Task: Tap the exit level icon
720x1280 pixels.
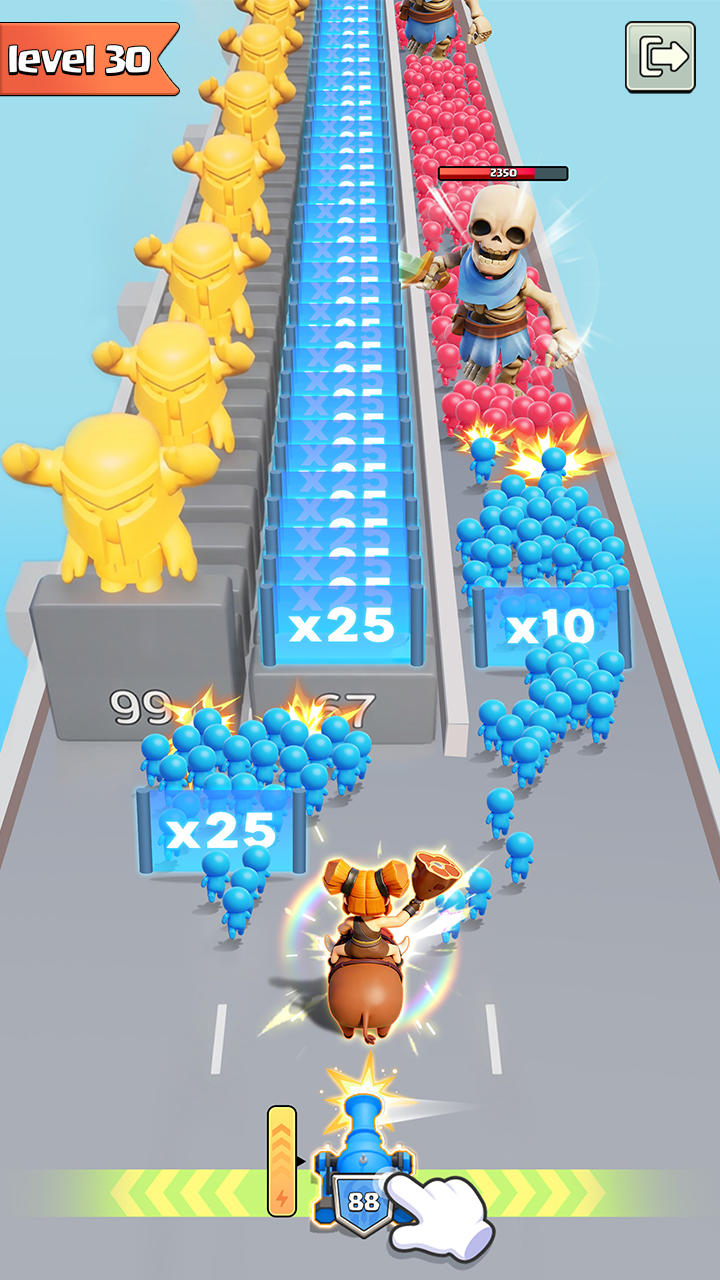Action: [x=660, y=57]
